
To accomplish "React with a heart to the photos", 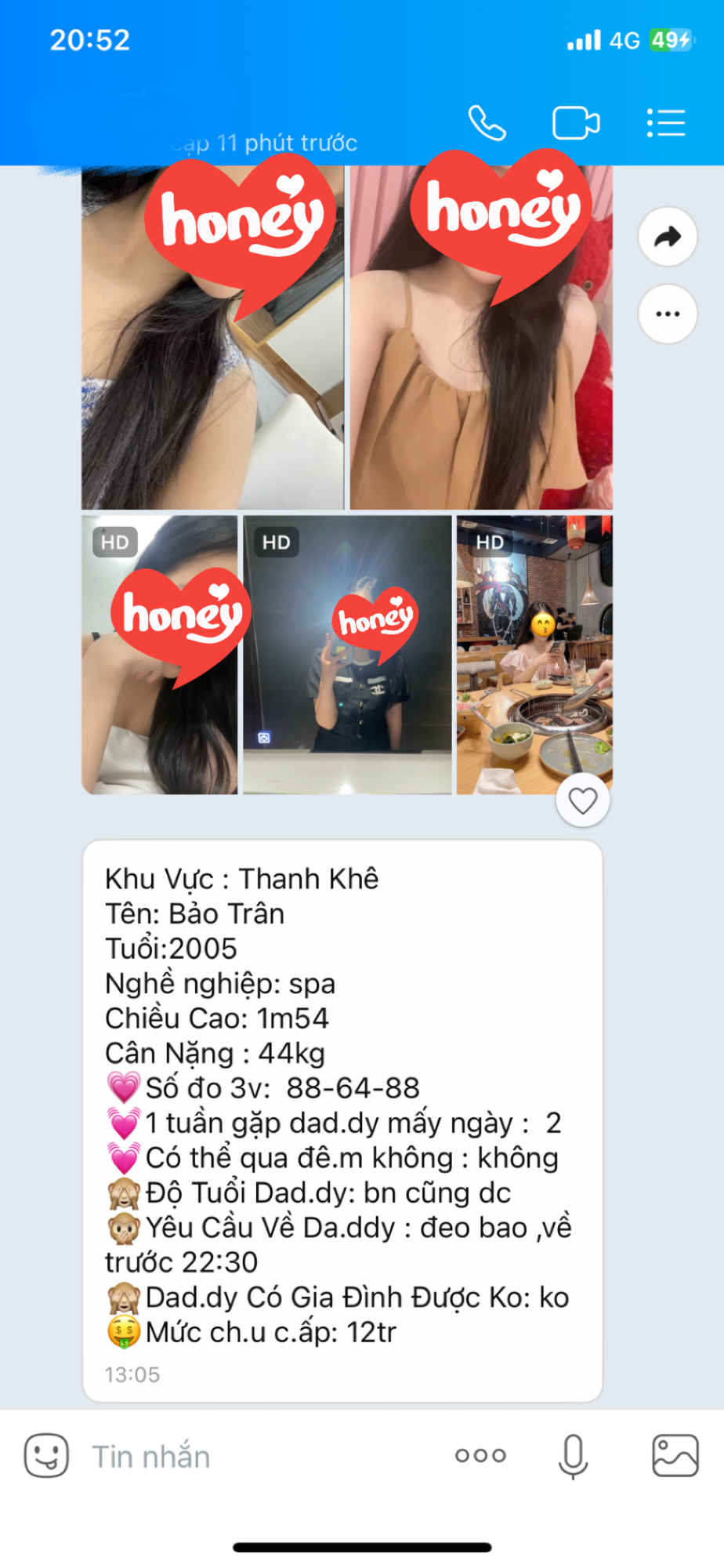I will (x=582, y=800).
